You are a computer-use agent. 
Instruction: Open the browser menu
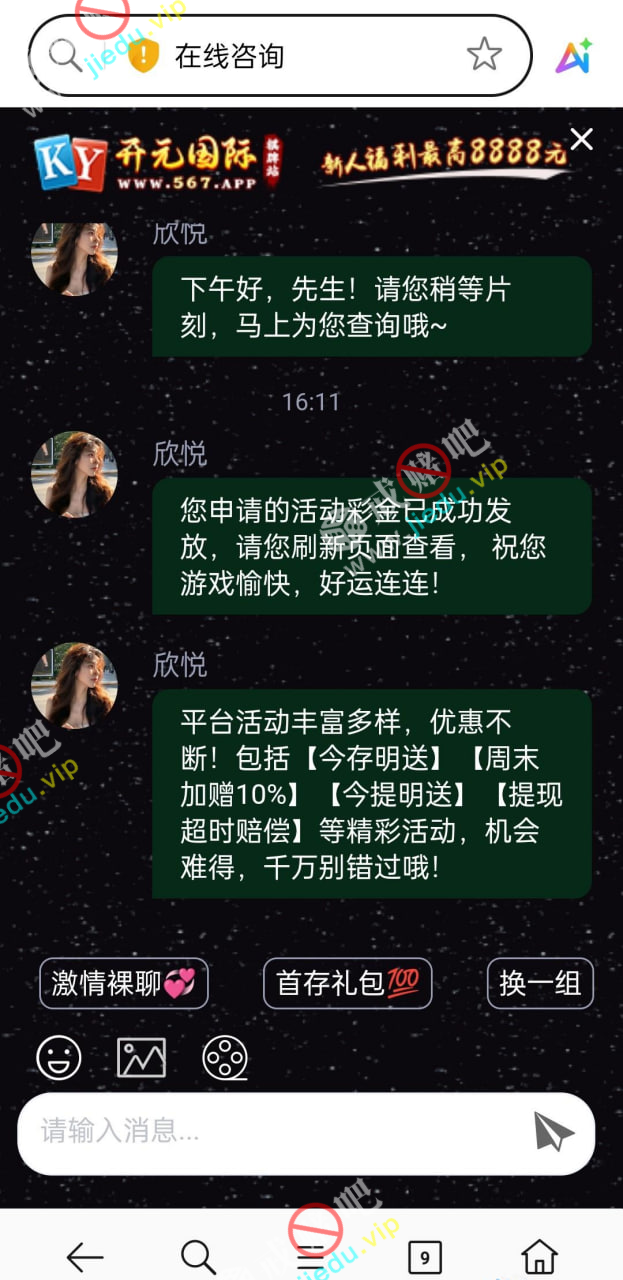(311, 1256)
